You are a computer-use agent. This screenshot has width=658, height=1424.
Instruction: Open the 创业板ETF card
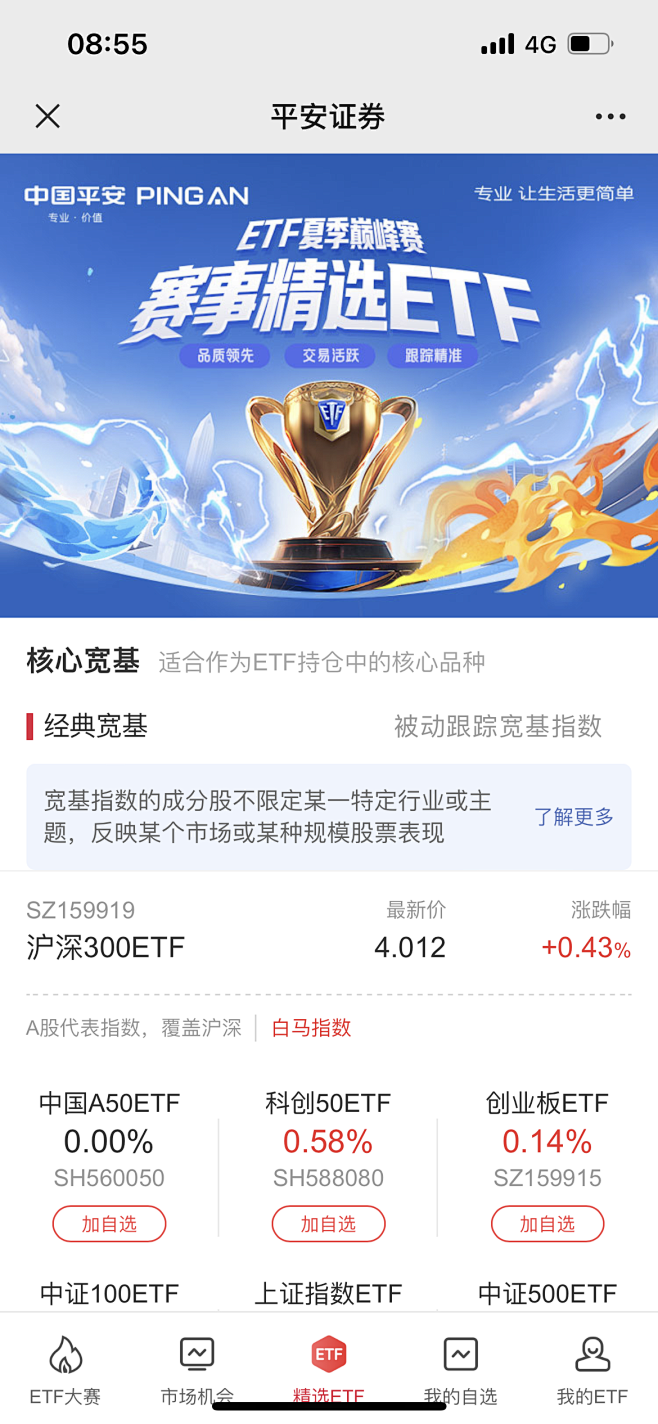click(547, 1141)
